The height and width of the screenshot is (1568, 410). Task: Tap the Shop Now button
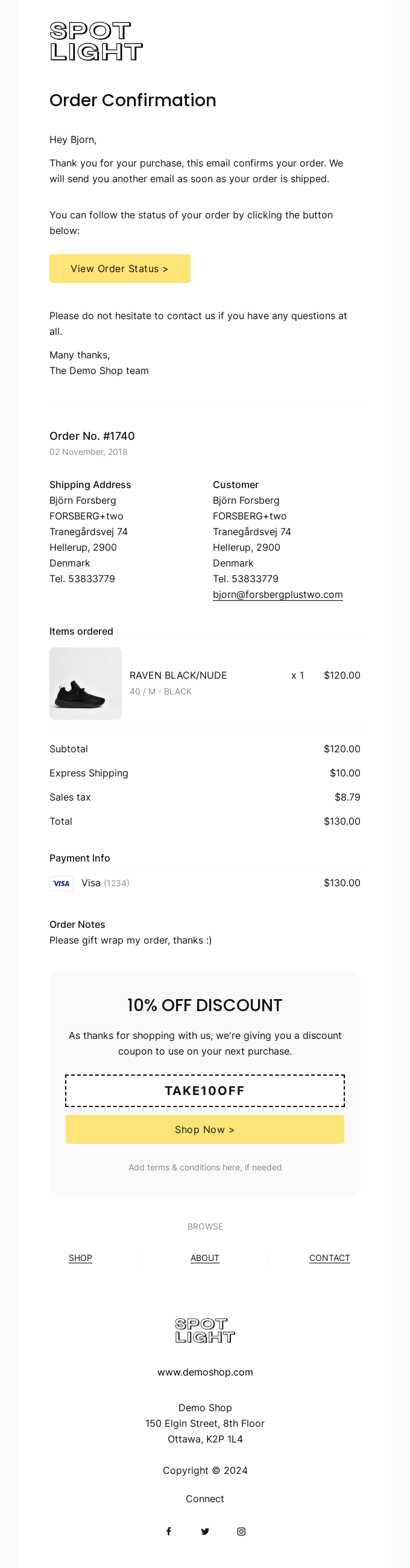(204, 1129)
